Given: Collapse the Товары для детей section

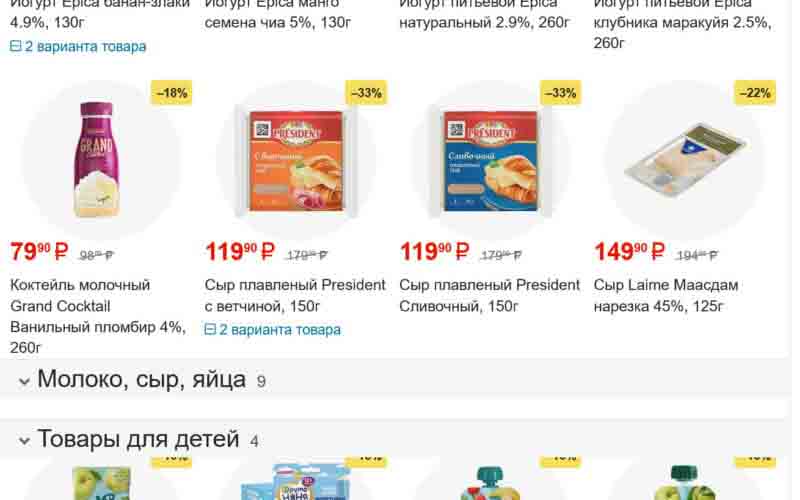Looking at the screenshot, I should 24,440.
